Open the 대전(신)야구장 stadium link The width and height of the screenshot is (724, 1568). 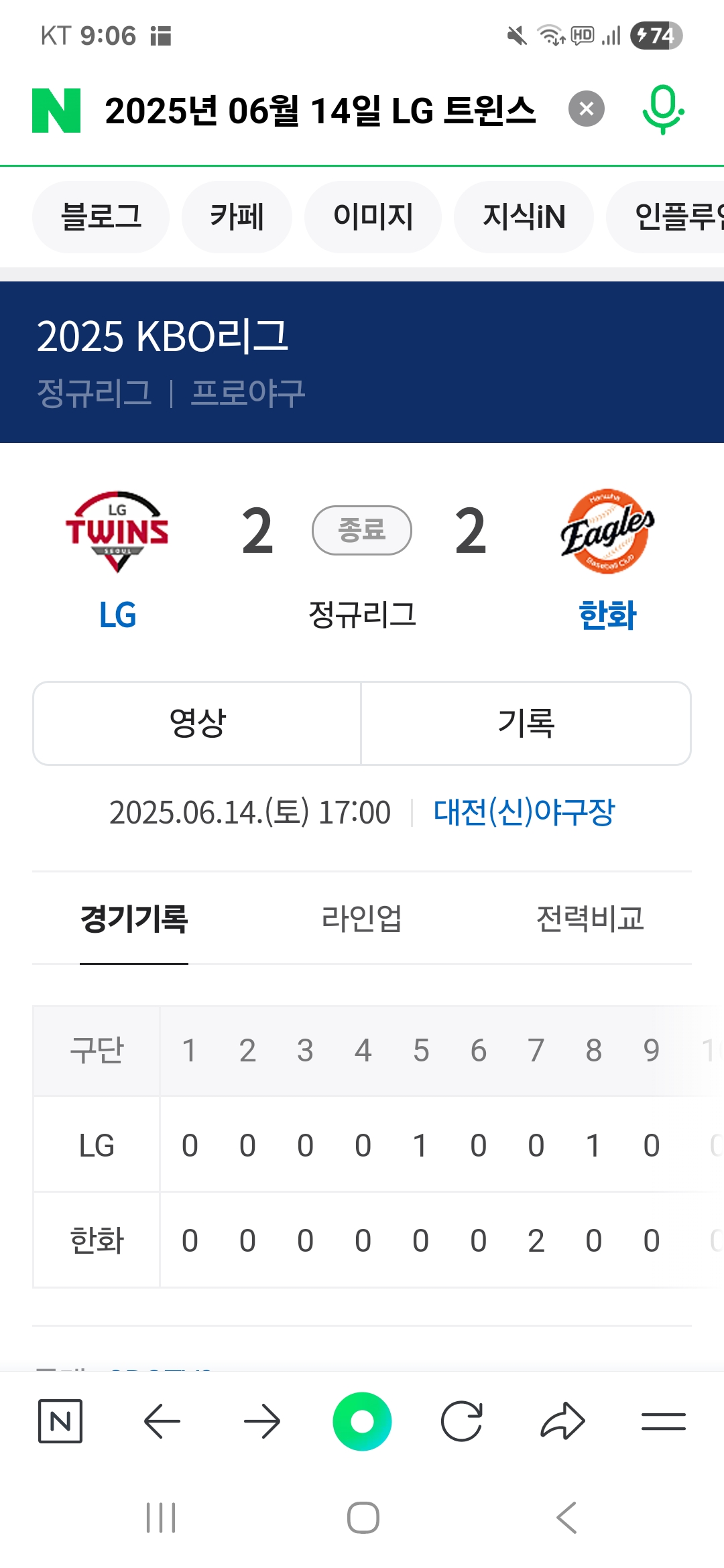(x=524, y=812)
